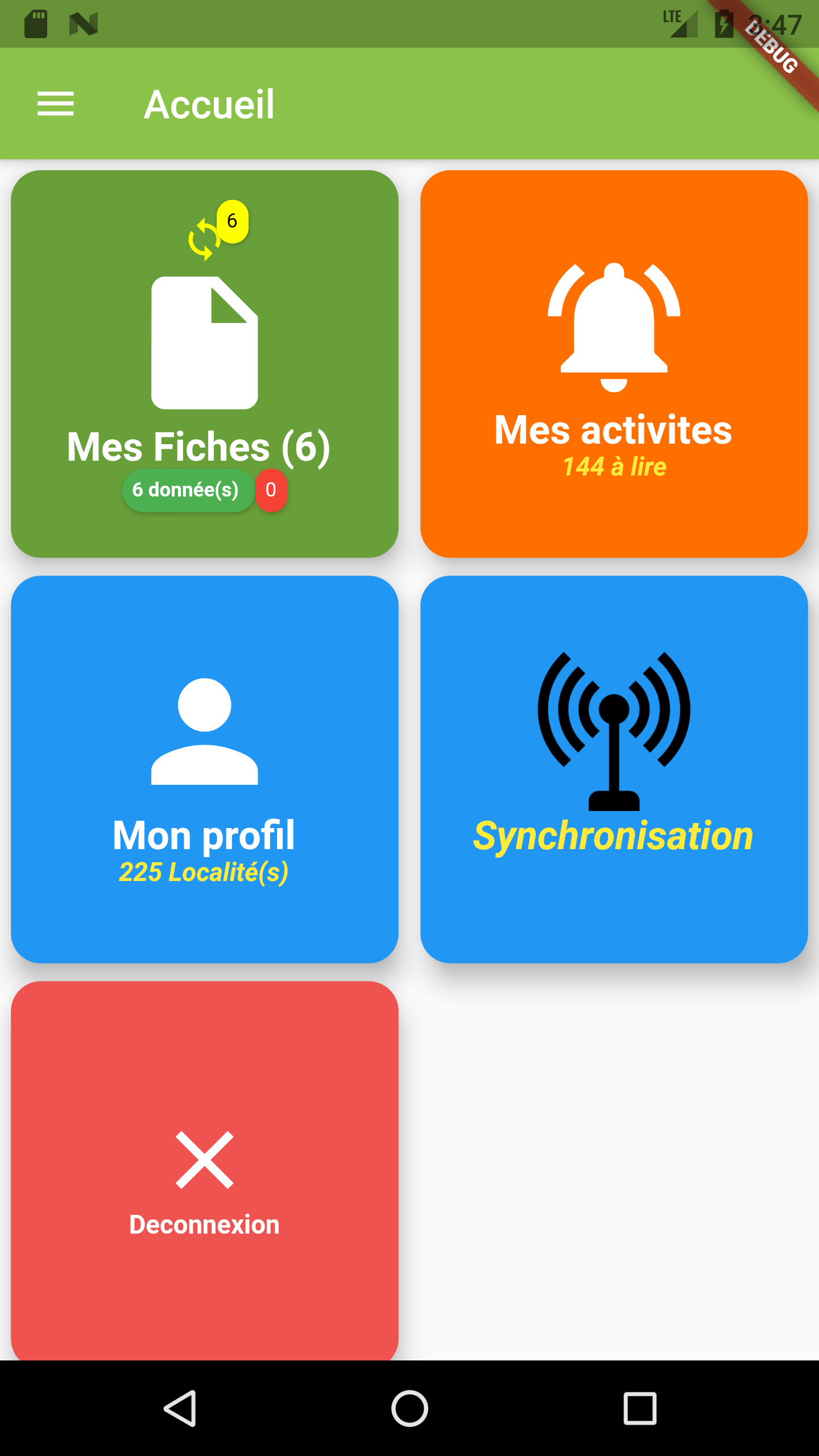This screenshot has height=1456, width=819.
Task: Open the Mes Fiches card
Action: (204, 364)
